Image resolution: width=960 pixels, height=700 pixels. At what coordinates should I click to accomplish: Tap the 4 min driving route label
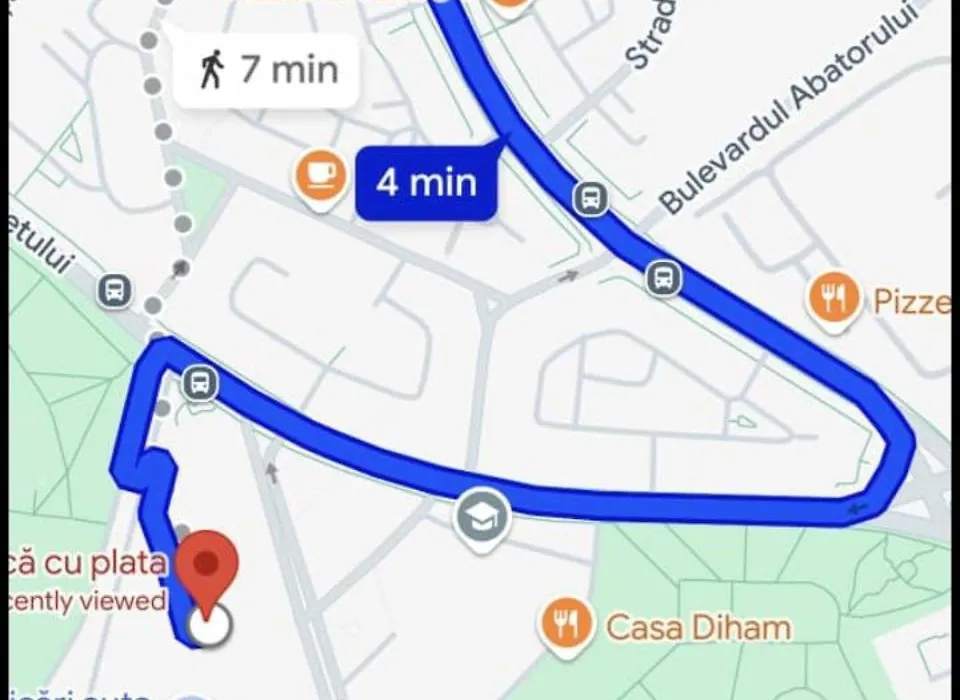426,183
